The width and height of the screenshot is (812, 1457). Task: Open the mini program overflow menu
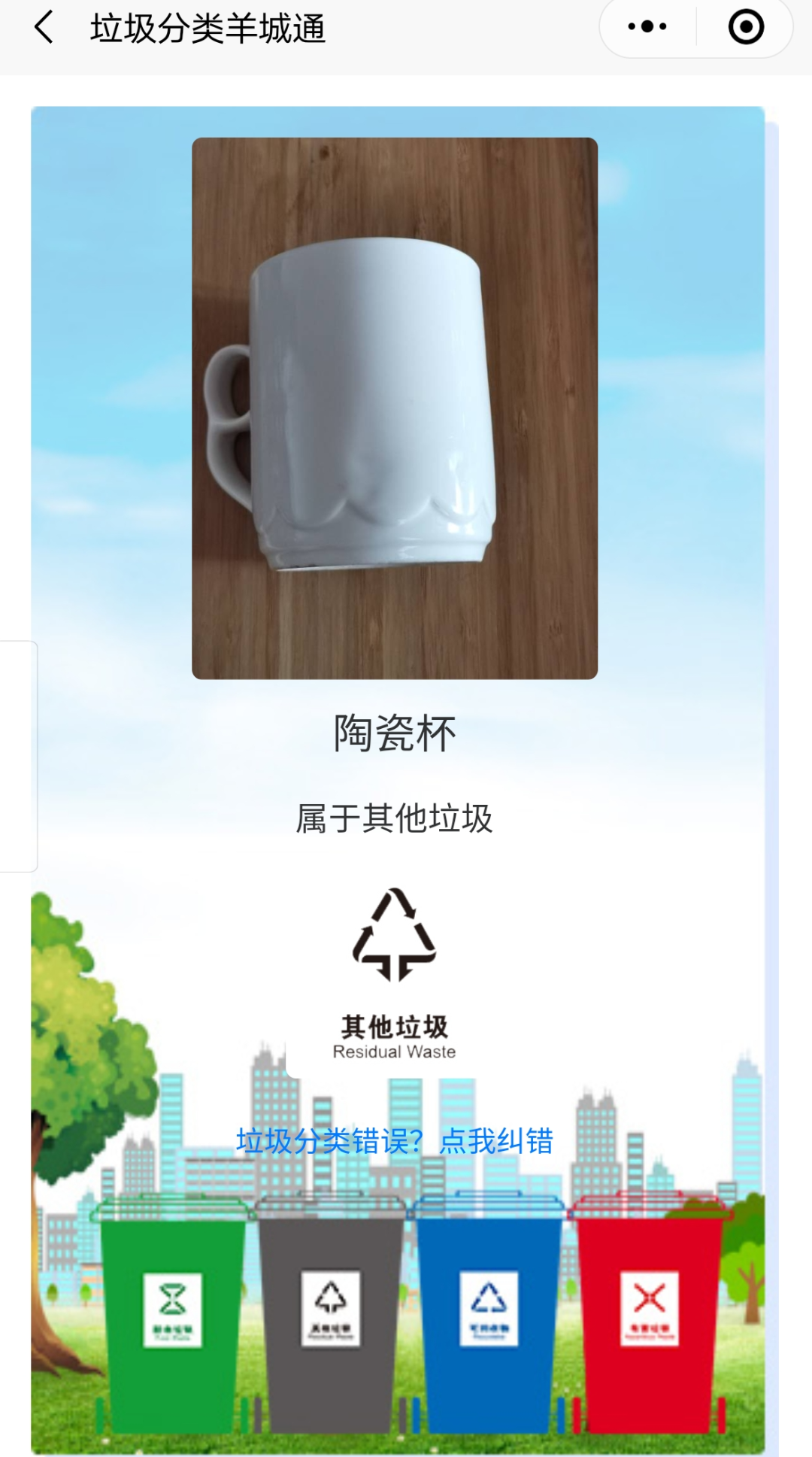coord(647,28)
